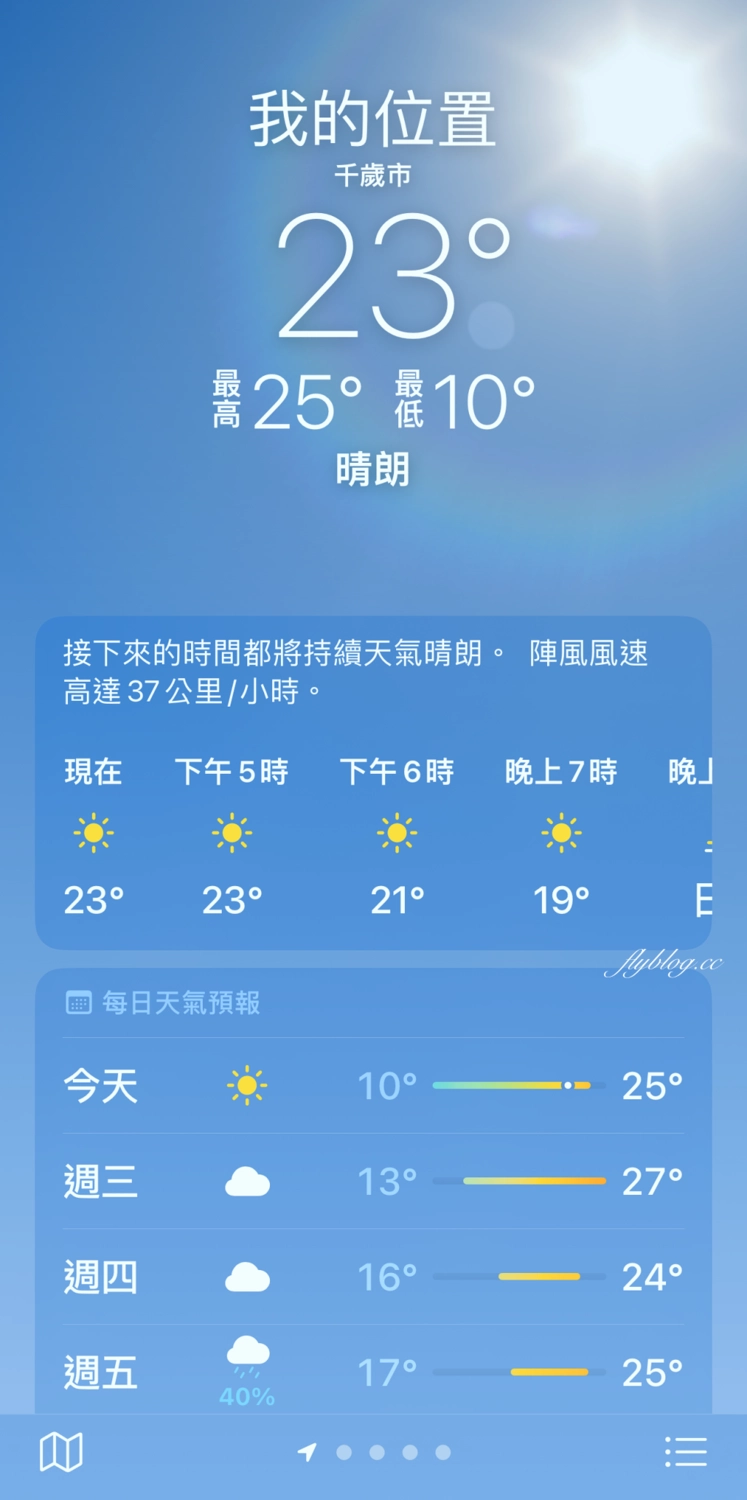This screenshot has width=747, height=1500.
Task: Open the saved locations list
Action: pos(686,1452)
